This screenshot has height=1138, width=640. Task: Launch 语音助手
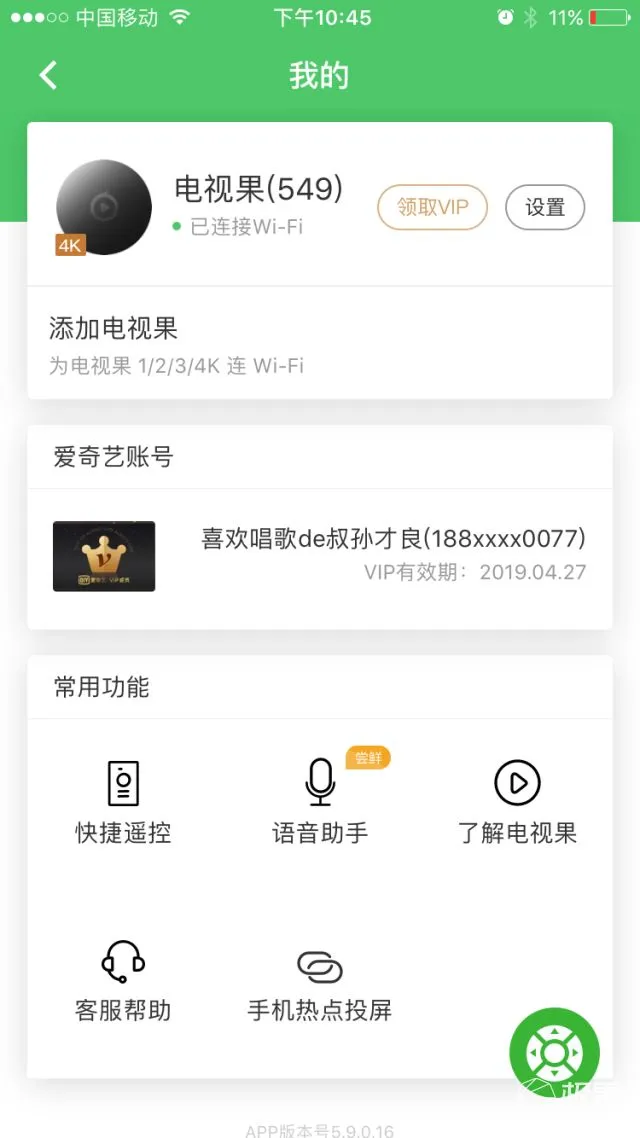320,802
